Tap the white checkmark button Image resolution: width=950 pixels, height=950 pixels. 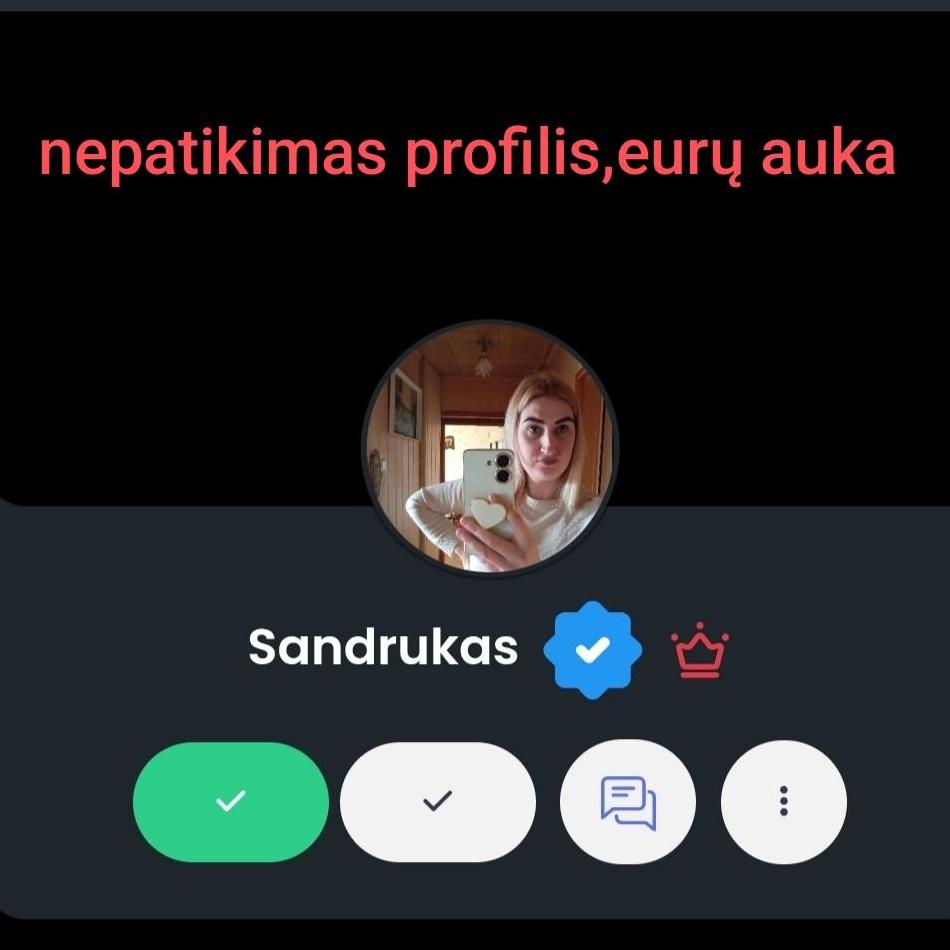[x=437, y=801]
